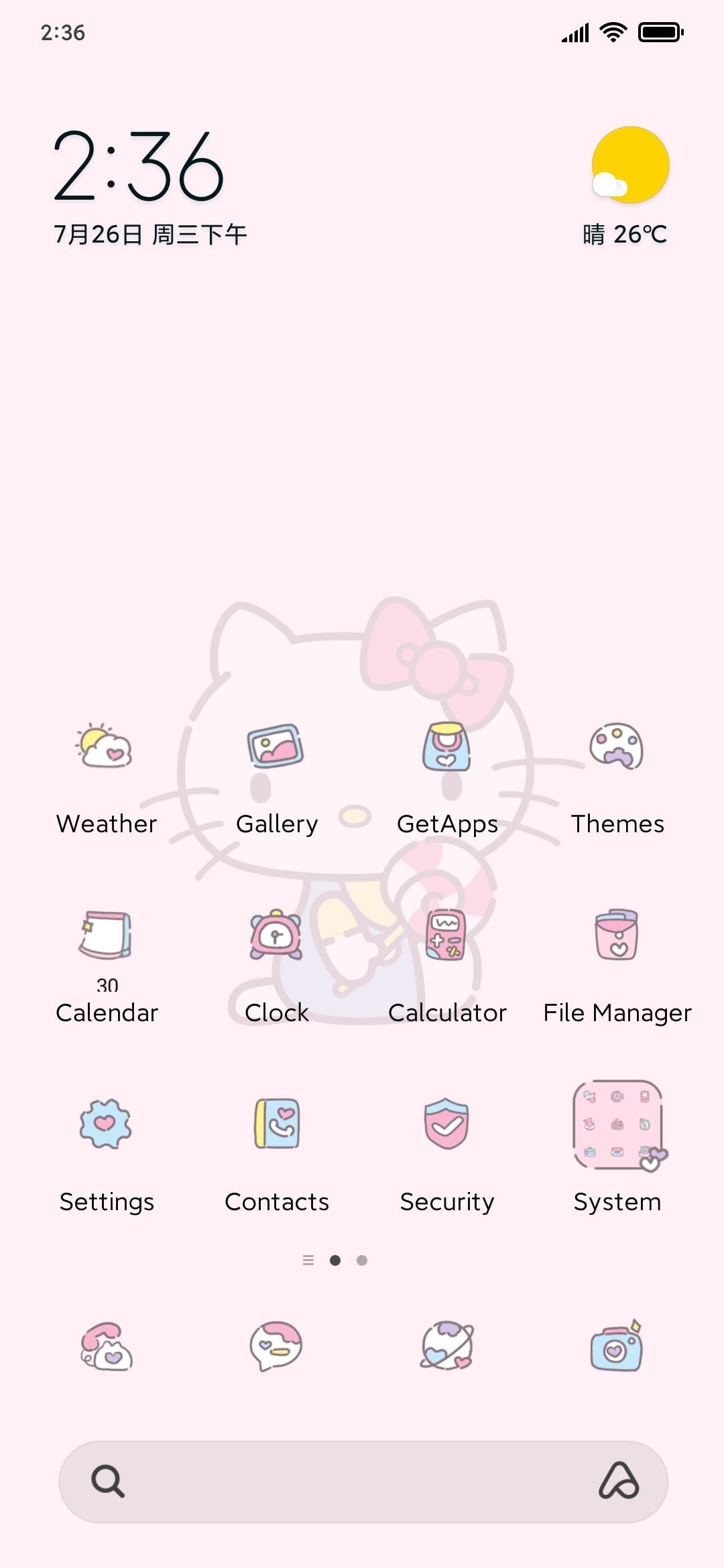Tap the large 2:36 clock widget
Screen dimensions: 724x1568
click(139, 166)
